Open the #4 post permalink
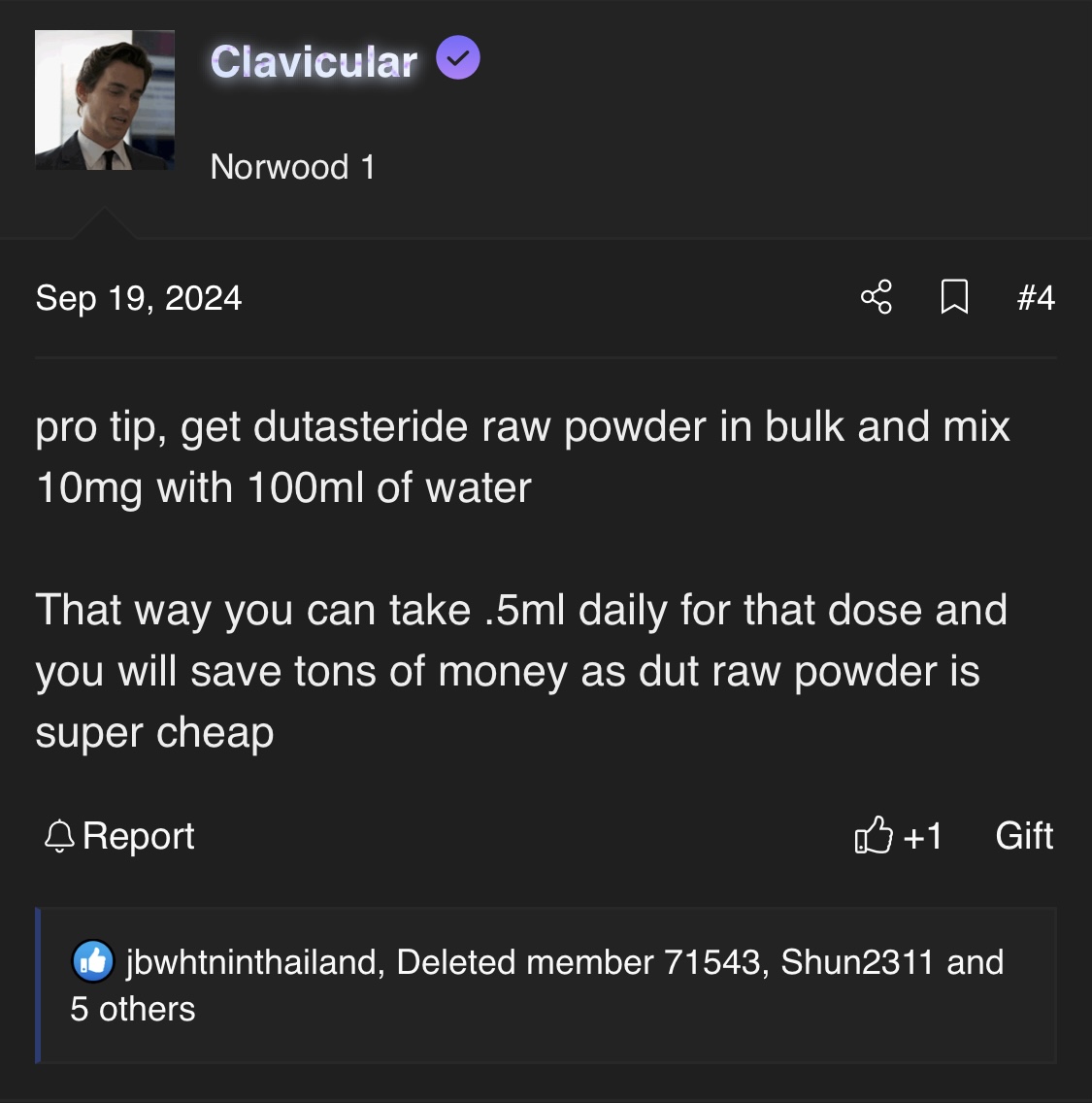Viewport: 1092px width, 1103px height. [1036, 297]
